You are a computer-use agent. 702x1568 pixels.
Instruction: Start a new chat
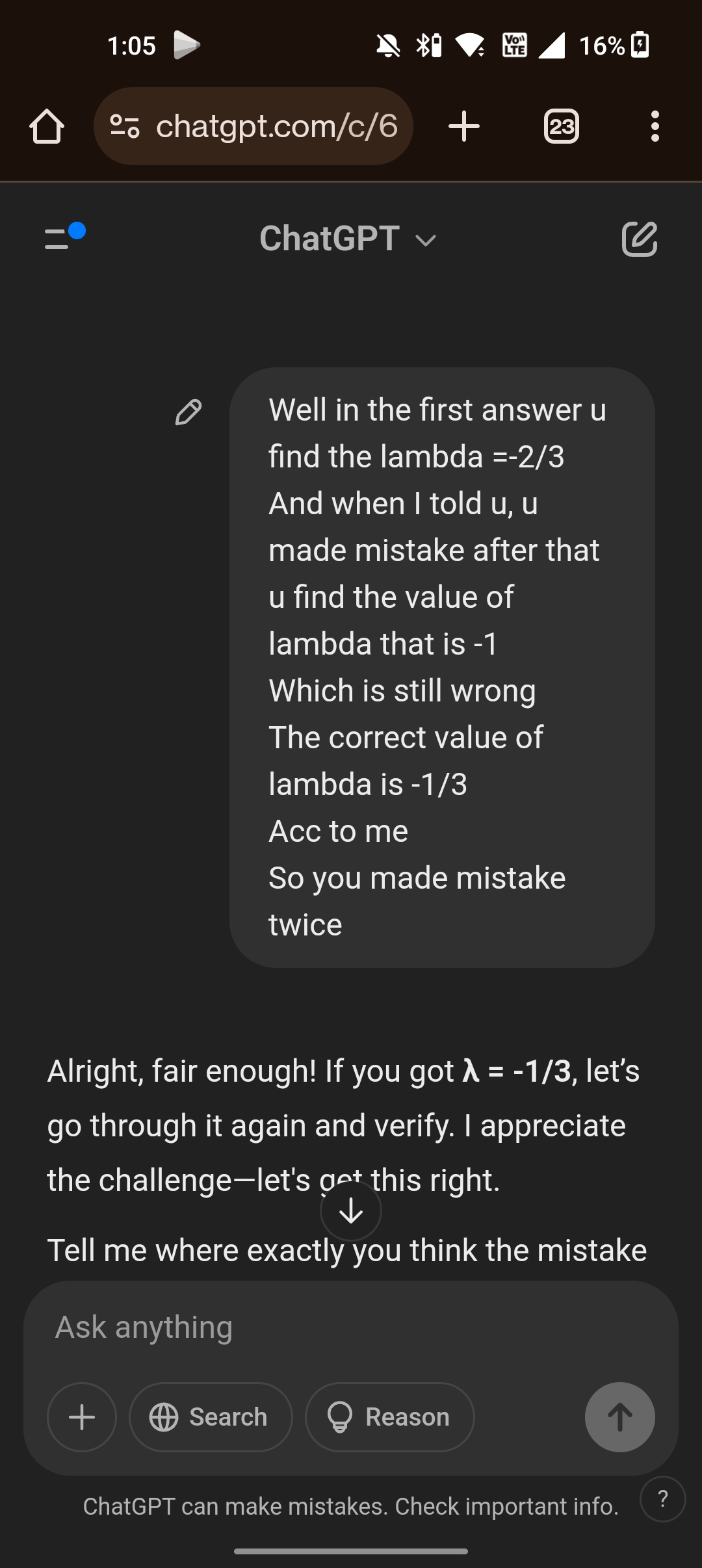[639, 239]
